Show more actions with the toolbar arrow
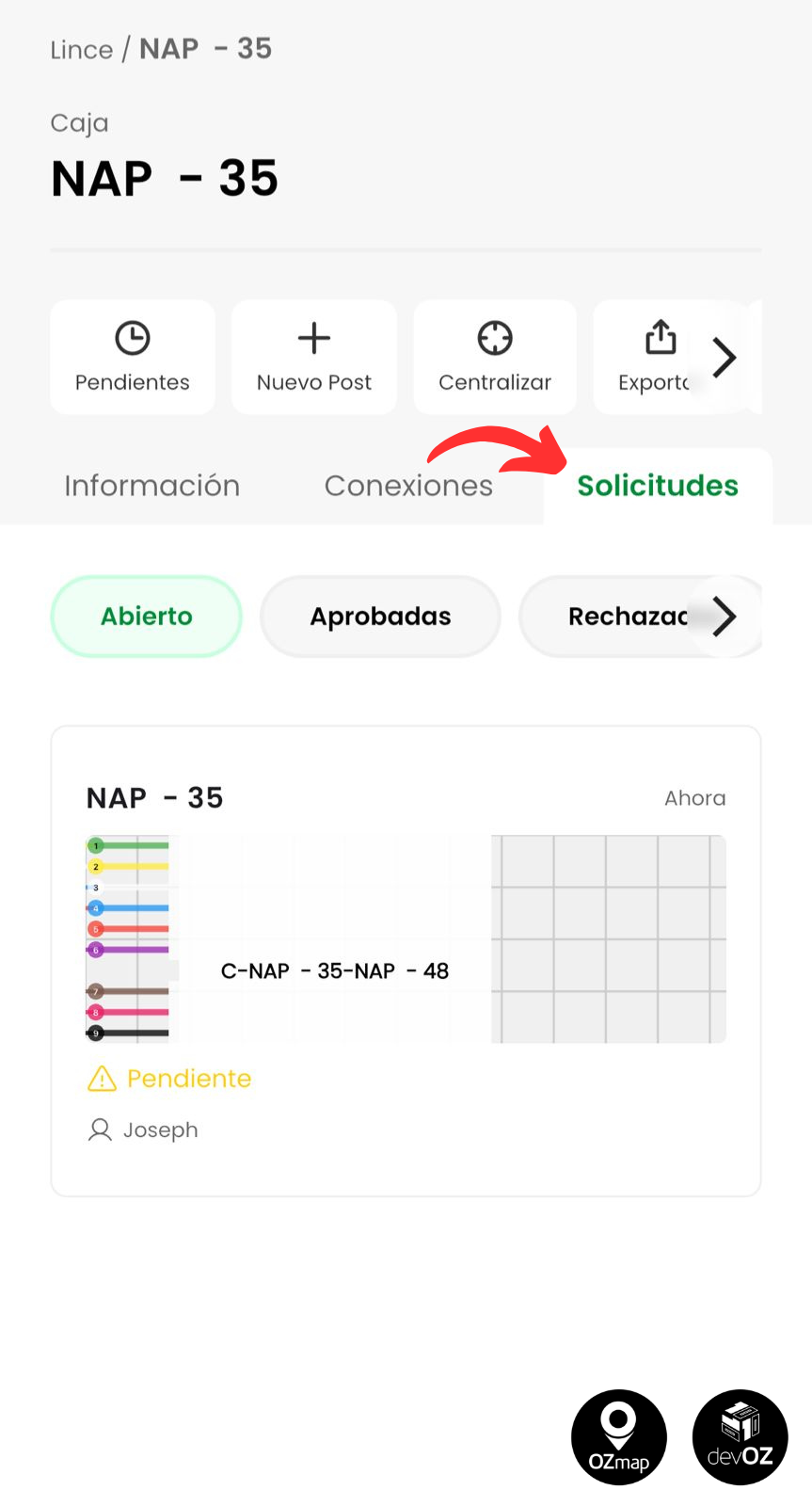 tap(724, 358)
